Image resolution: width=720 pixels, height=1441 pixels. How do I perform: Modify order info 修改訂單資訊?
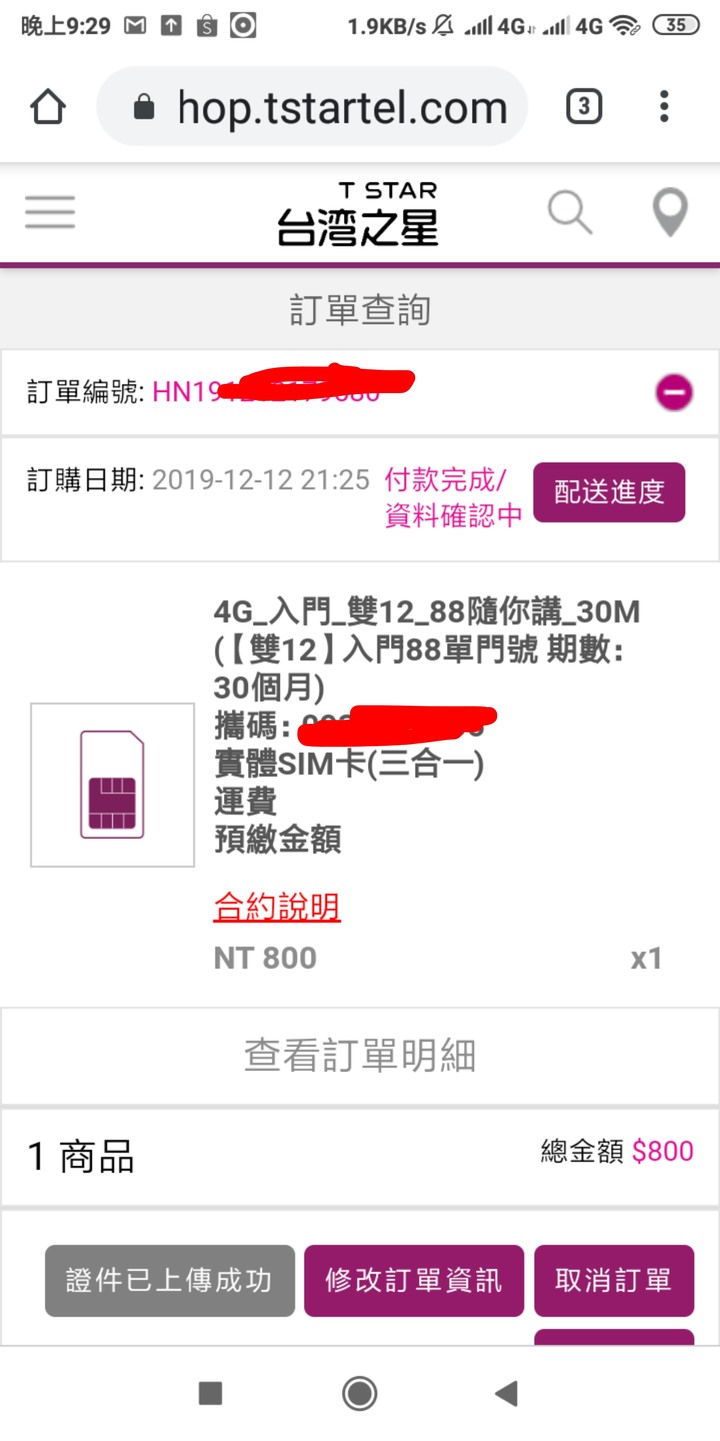pyautogui.click(x=413, y=1280)
